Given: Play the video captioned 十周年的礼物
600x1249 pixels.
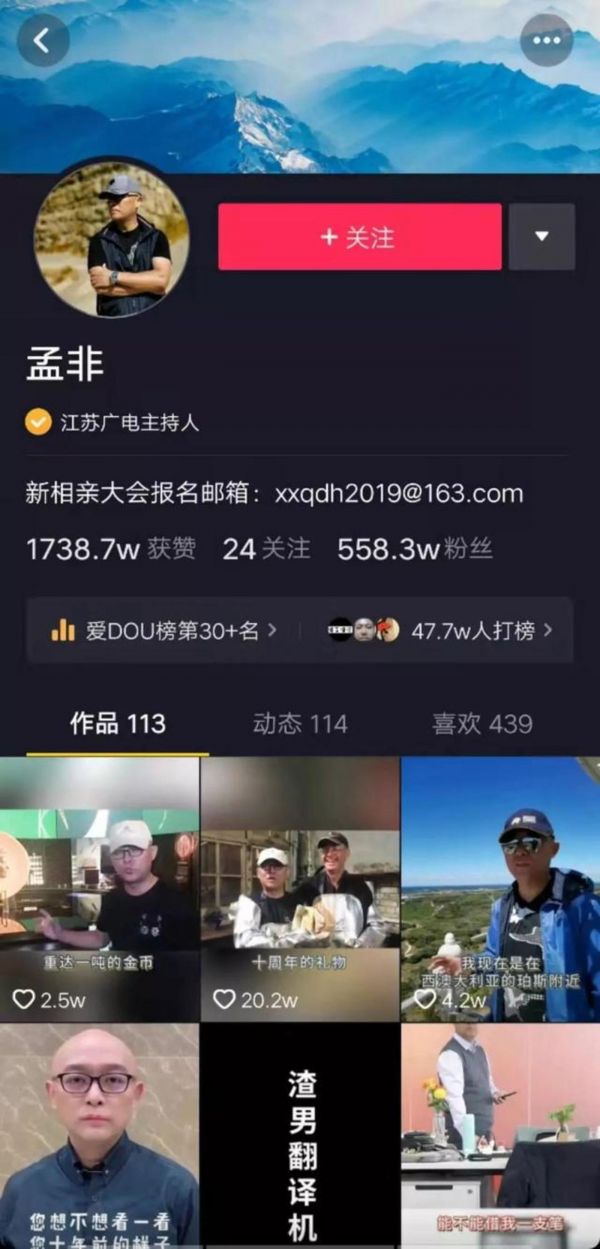Looking at the screenshot, I should tap(300, 888).
